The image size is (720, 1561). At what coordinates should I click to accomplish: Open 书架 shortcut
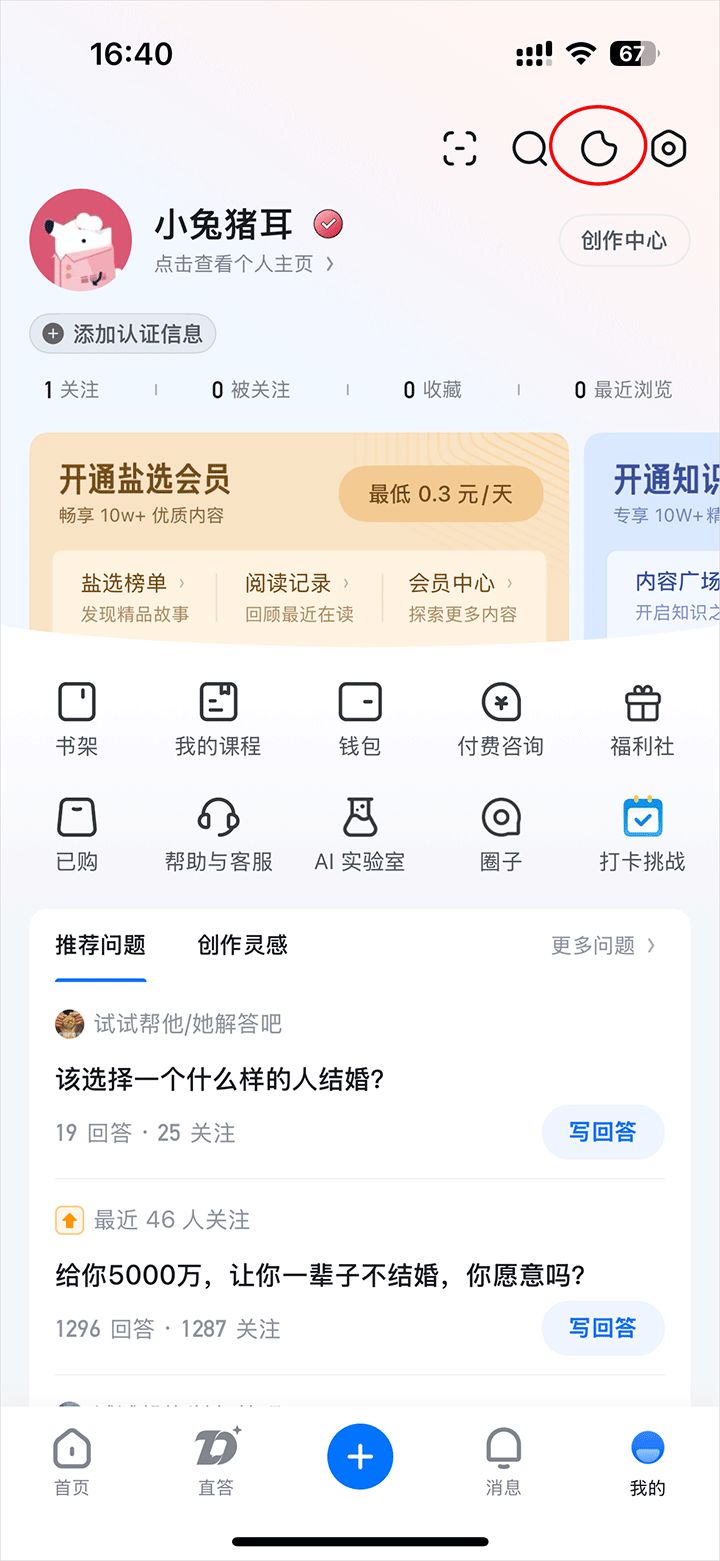coord(77,719)
